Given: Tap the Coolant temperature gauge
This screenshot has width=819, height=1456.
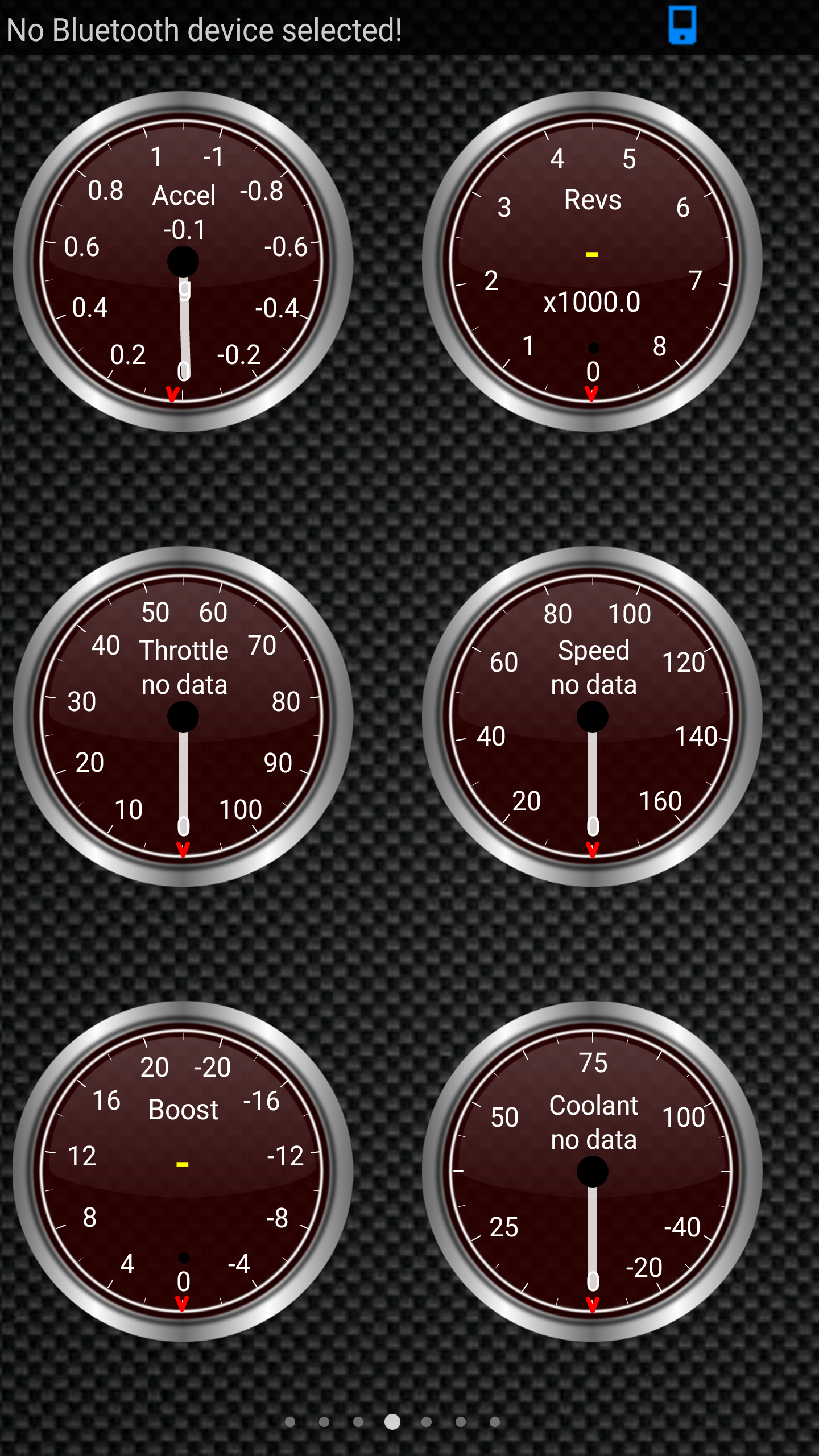Looking at the screenshot, I should 592,1172.
